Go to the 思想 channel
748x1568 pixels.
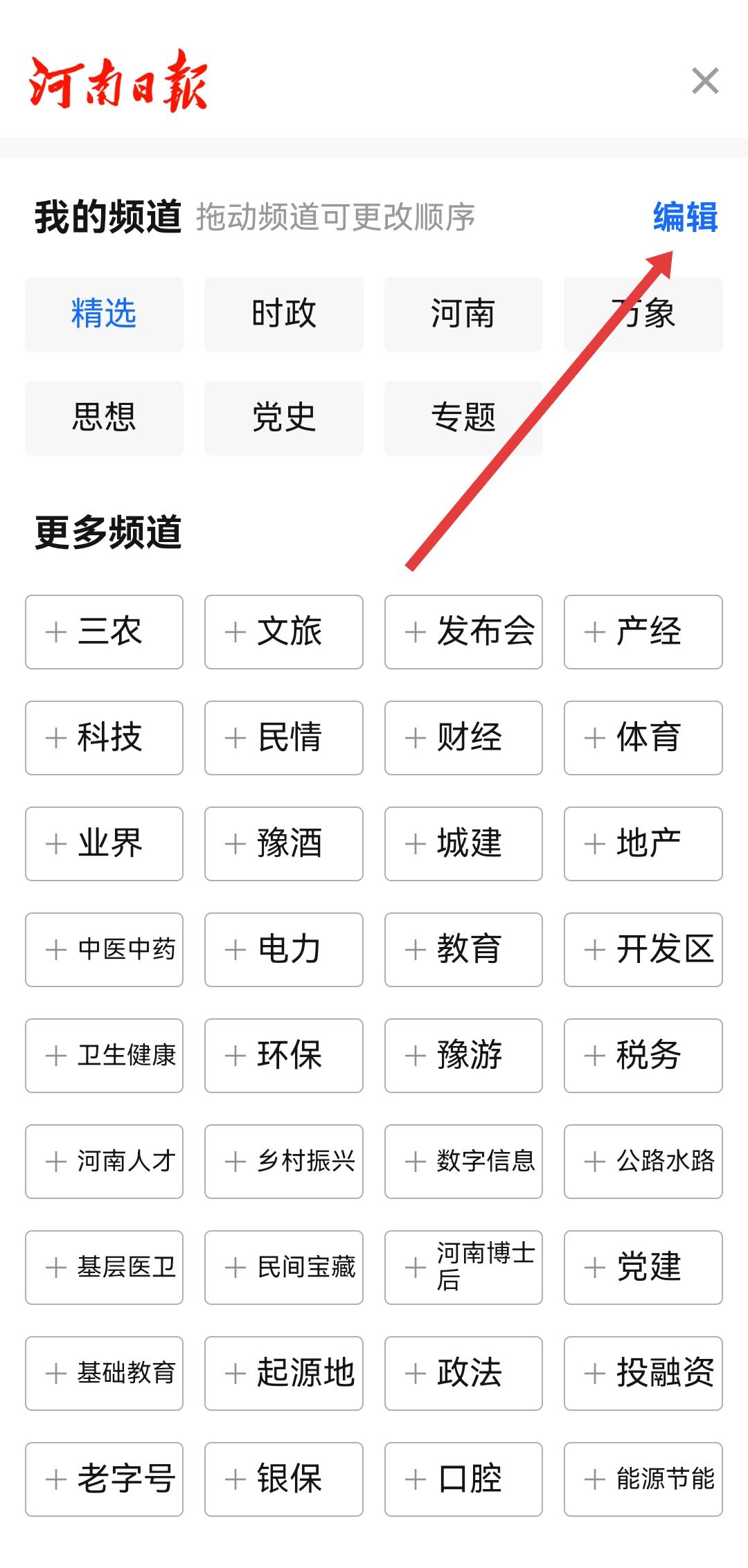104,417
